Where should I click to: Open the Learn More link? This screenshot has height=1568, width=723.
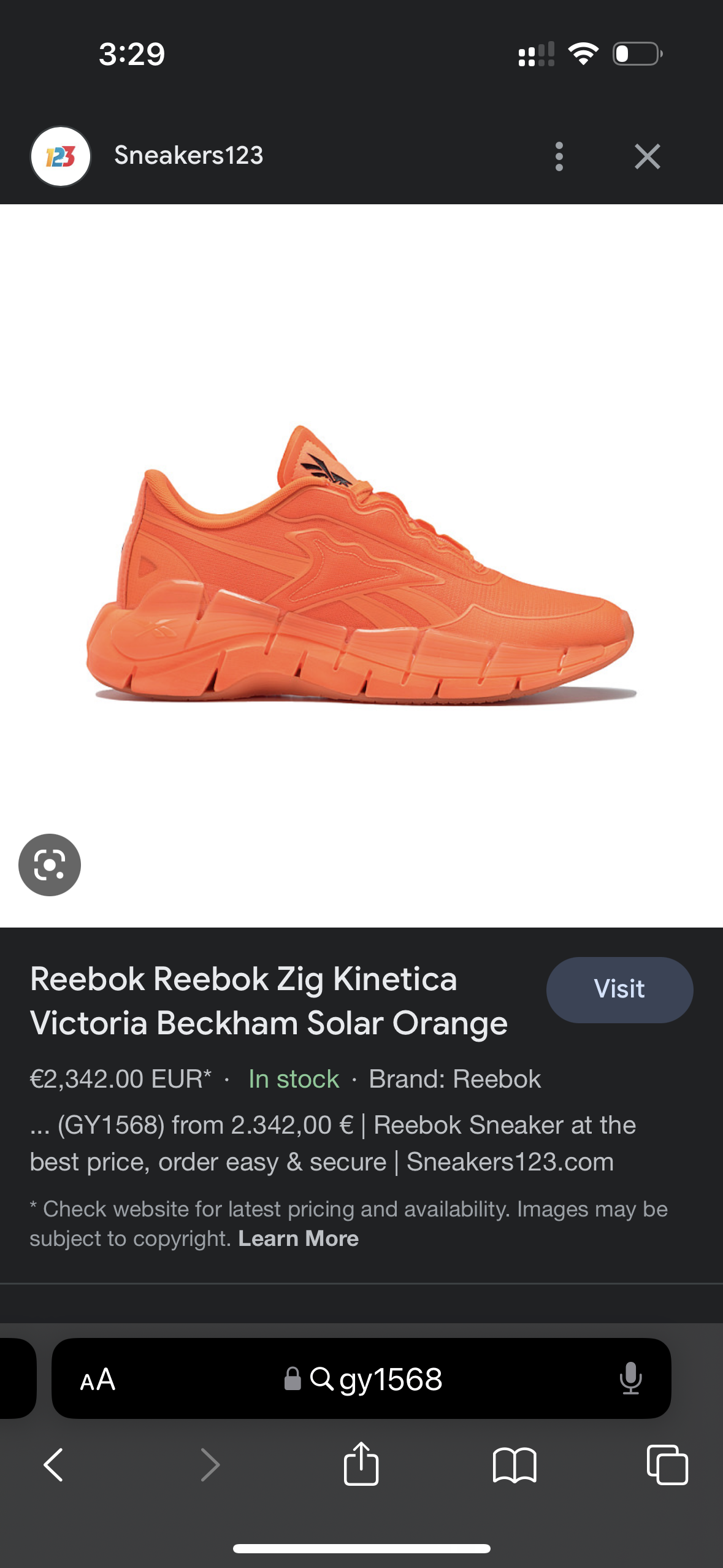(298, 1239)
